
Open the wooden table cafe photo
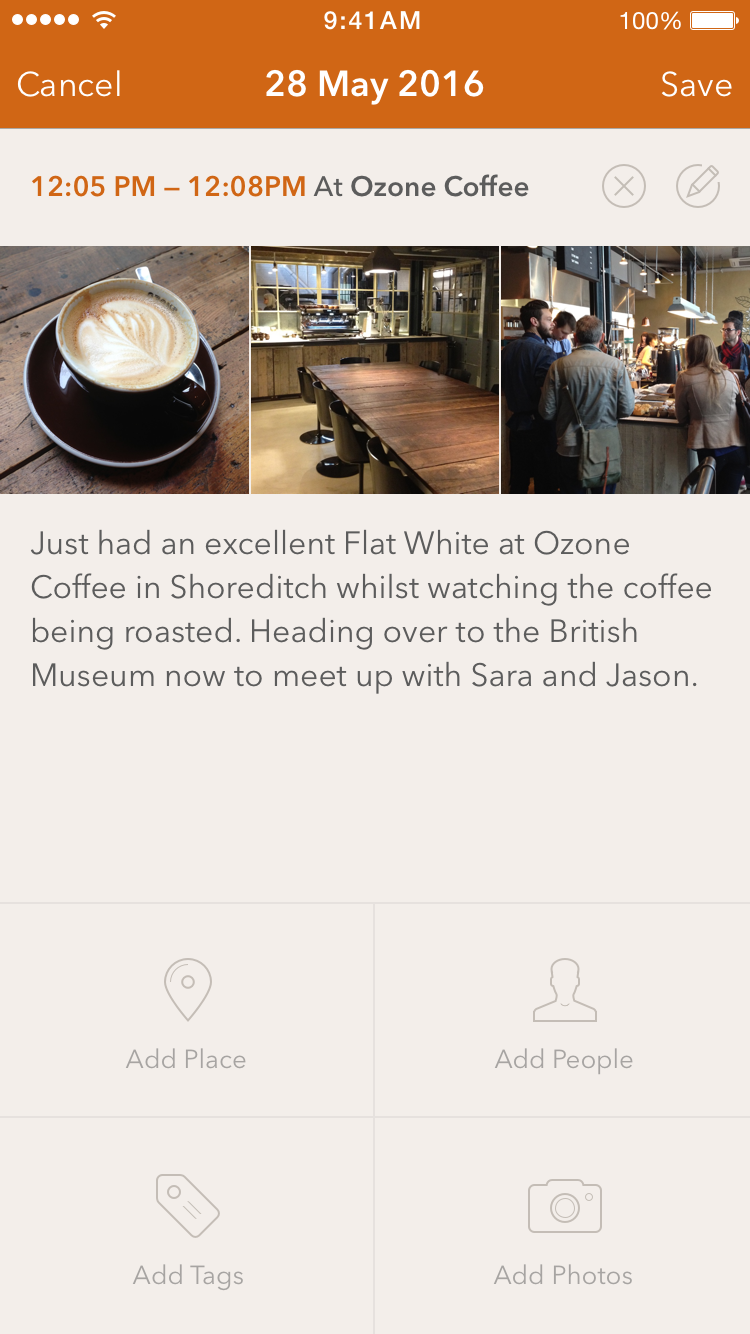374,370
